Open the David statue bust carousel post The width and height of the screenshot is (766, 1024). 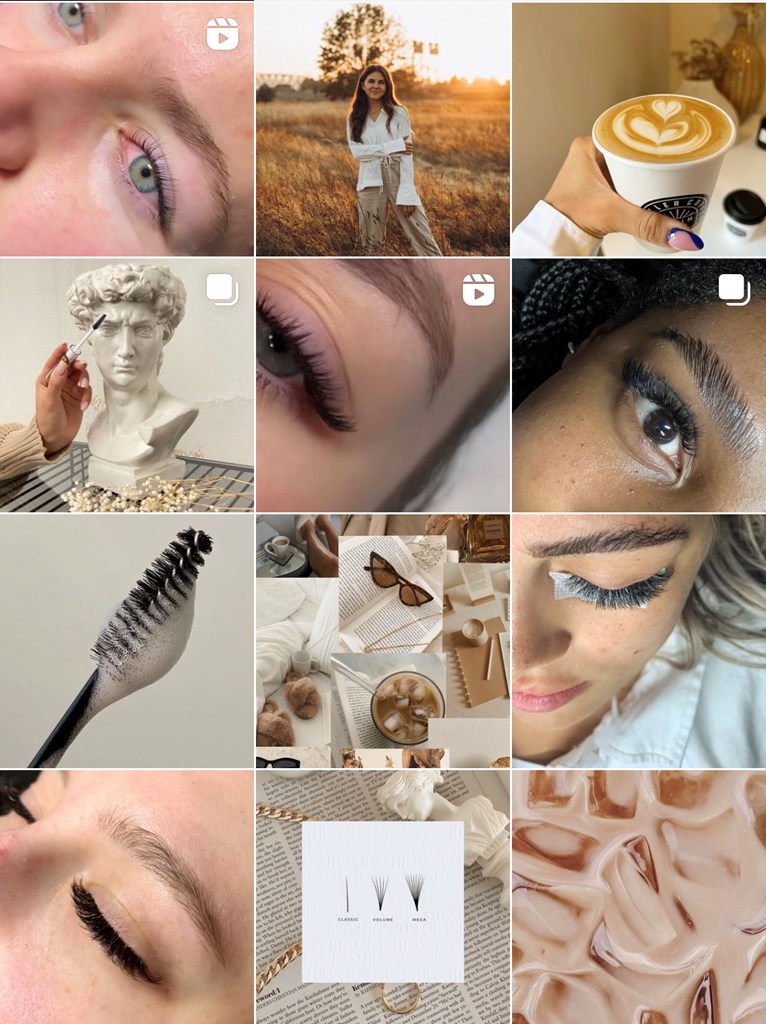126,385
